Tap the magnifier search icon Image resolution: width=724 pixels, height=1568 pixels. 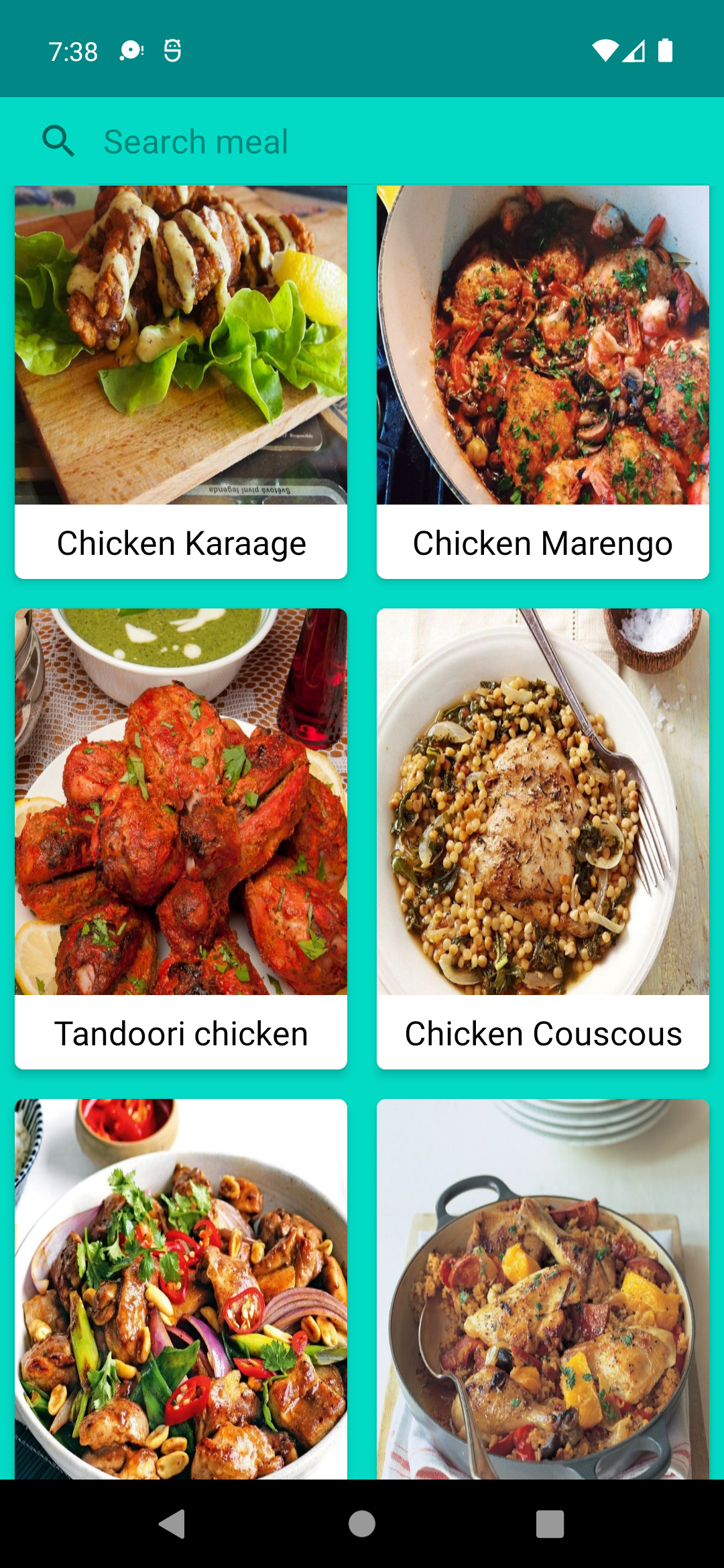[x=58, y=141]
